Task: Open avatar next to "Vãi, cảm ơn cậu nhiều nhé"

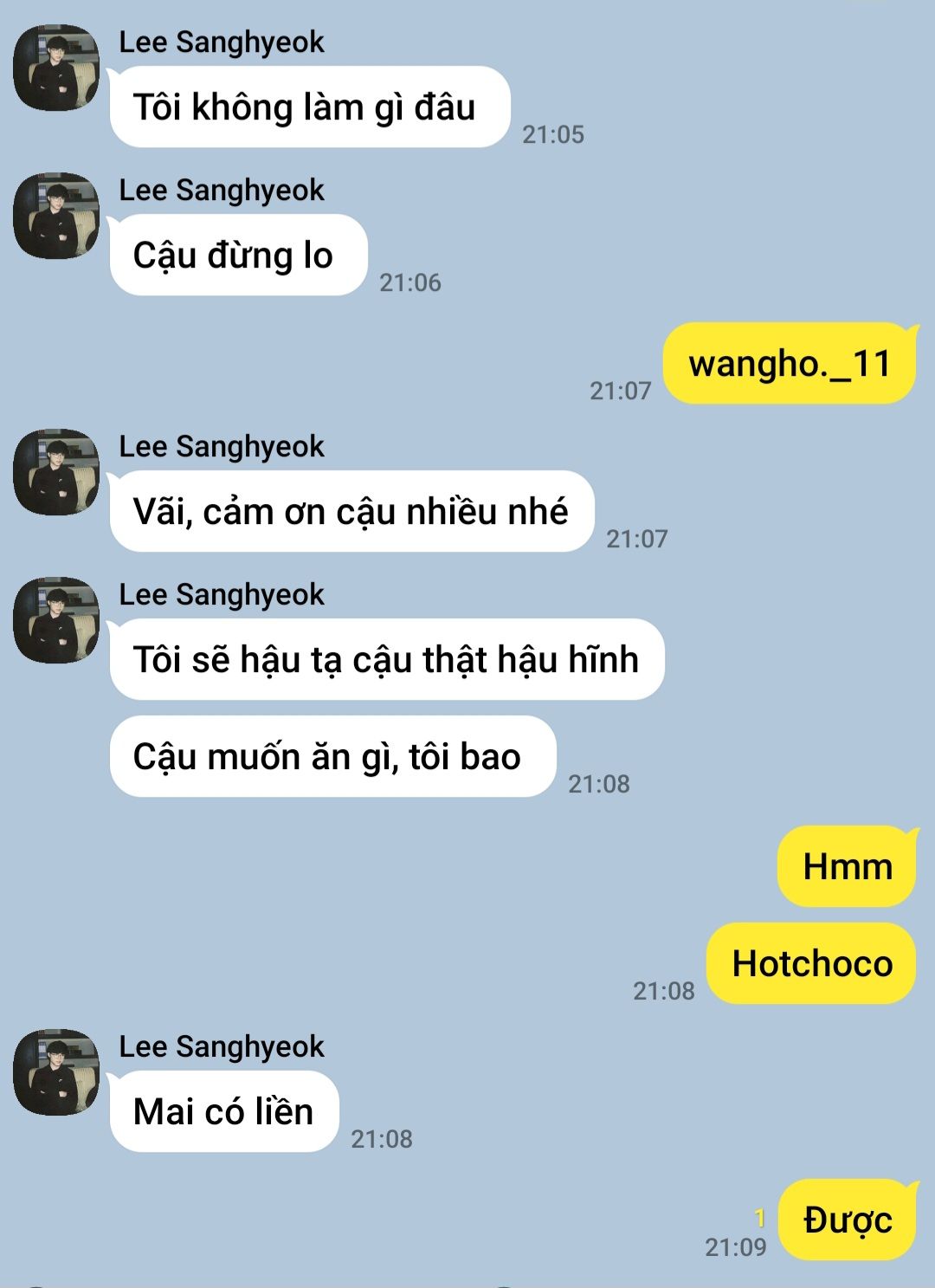Action: (56, 472)
